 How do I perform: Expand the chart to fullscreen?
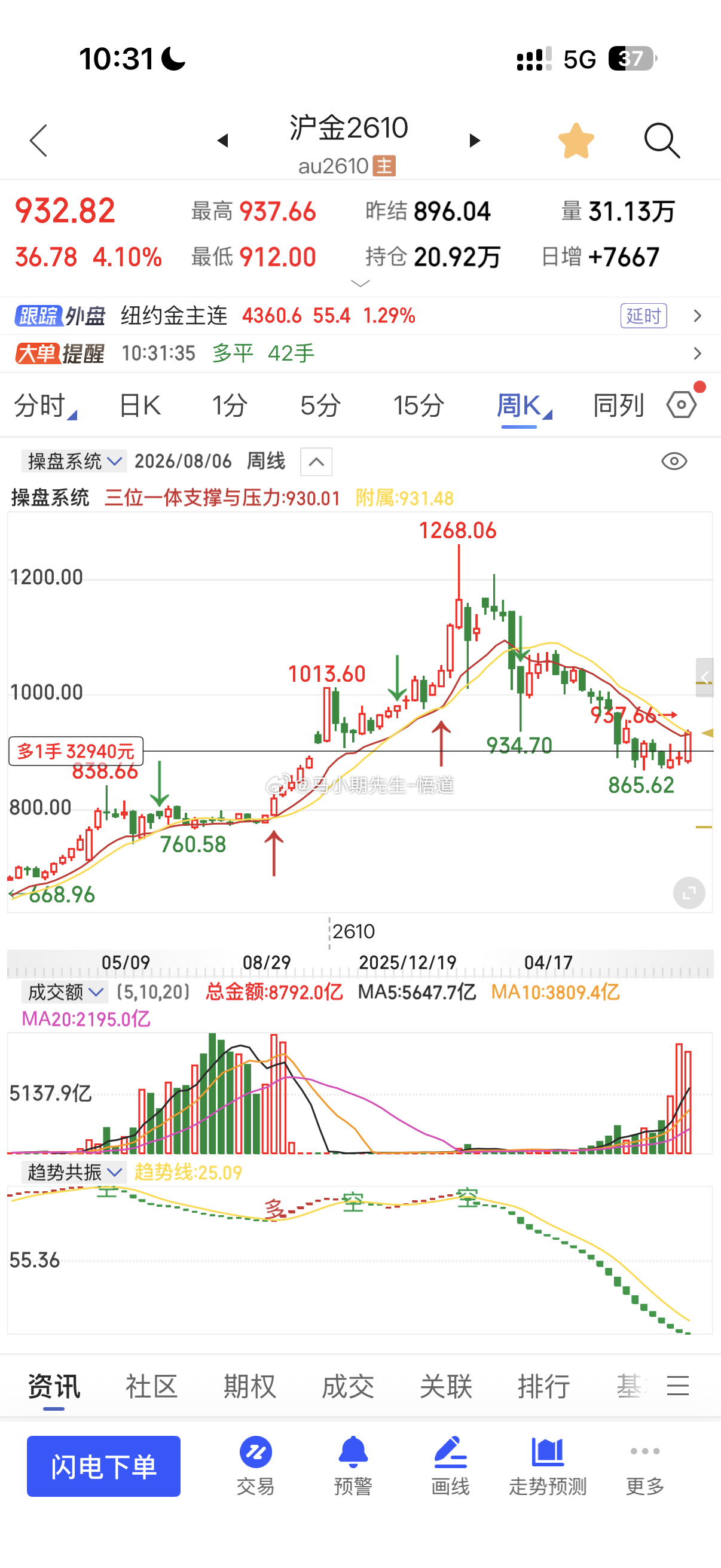tap(689, 893)
